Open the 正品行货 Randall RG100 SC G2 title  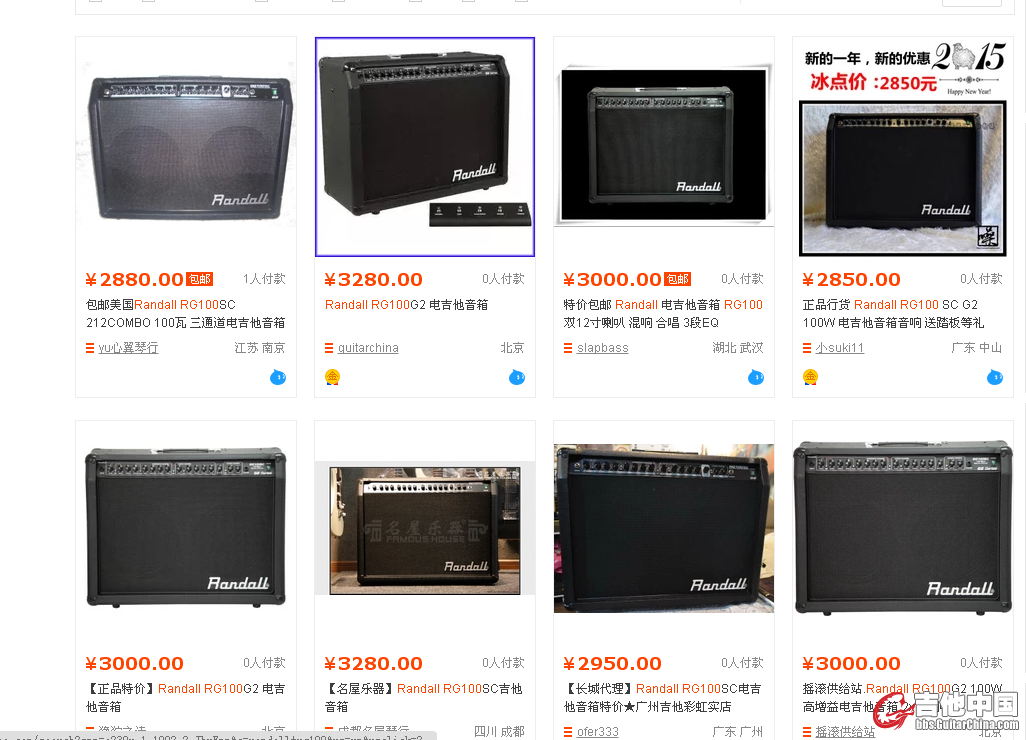890,305
